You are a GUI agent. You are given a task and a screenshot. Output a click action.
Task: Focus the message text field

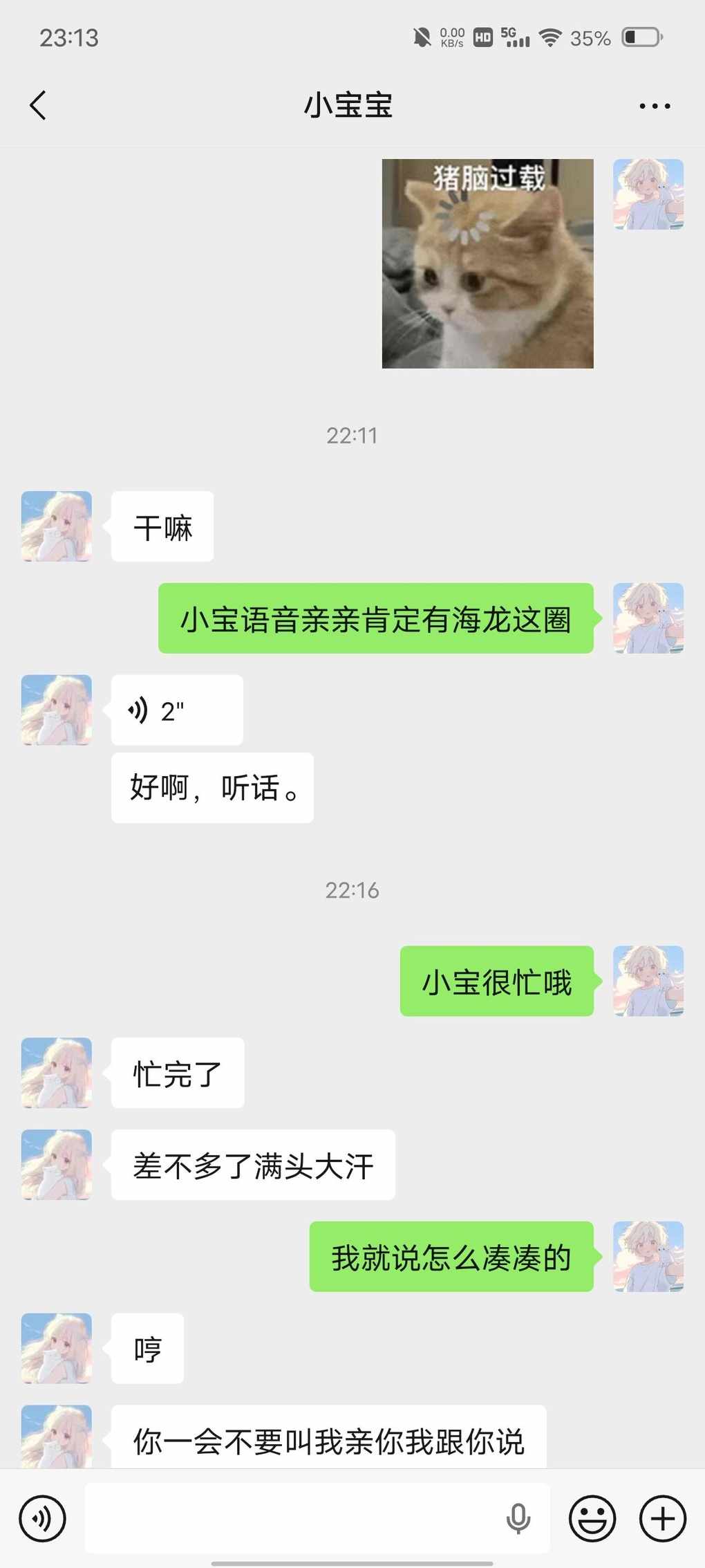click(290, 1518)
